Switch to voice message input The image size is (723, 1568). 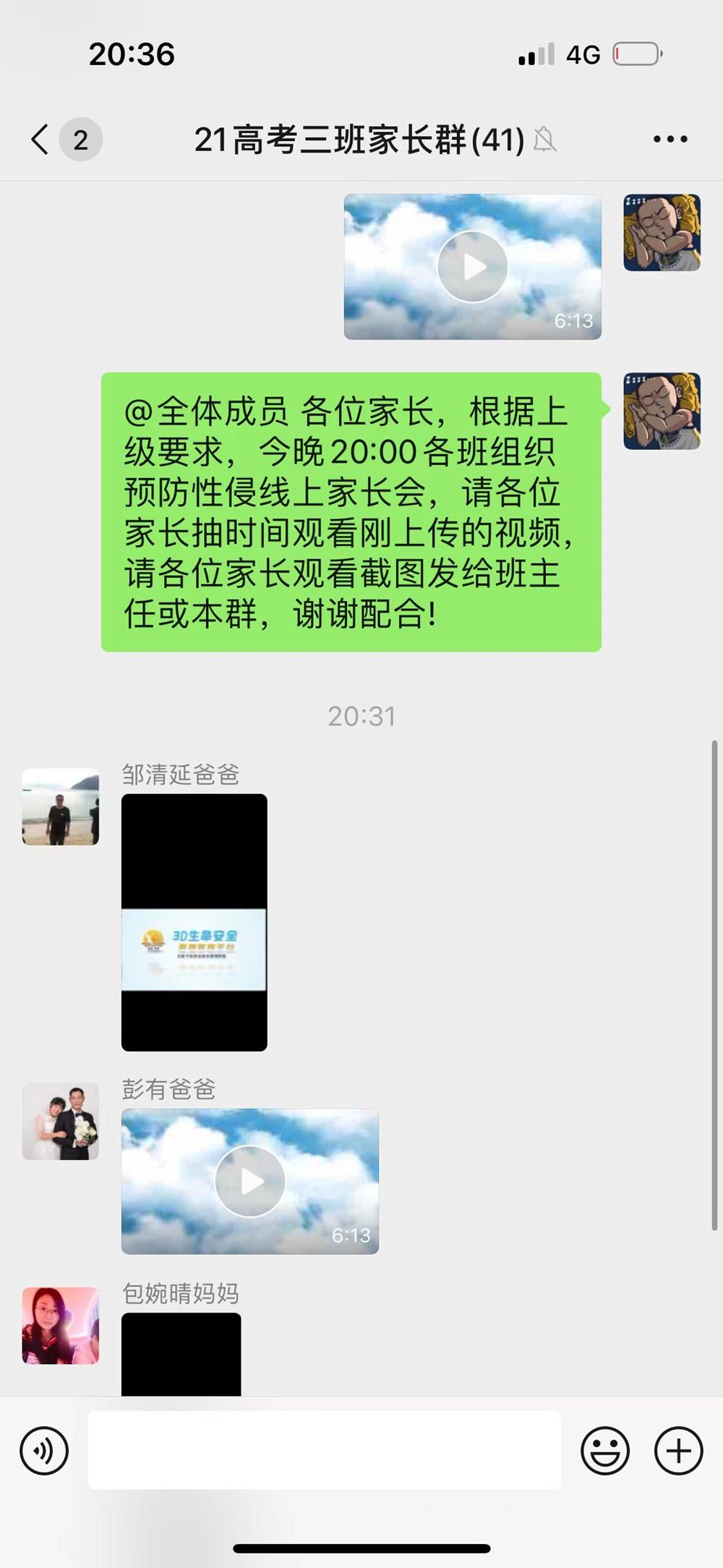click(x=44, y=1450)
